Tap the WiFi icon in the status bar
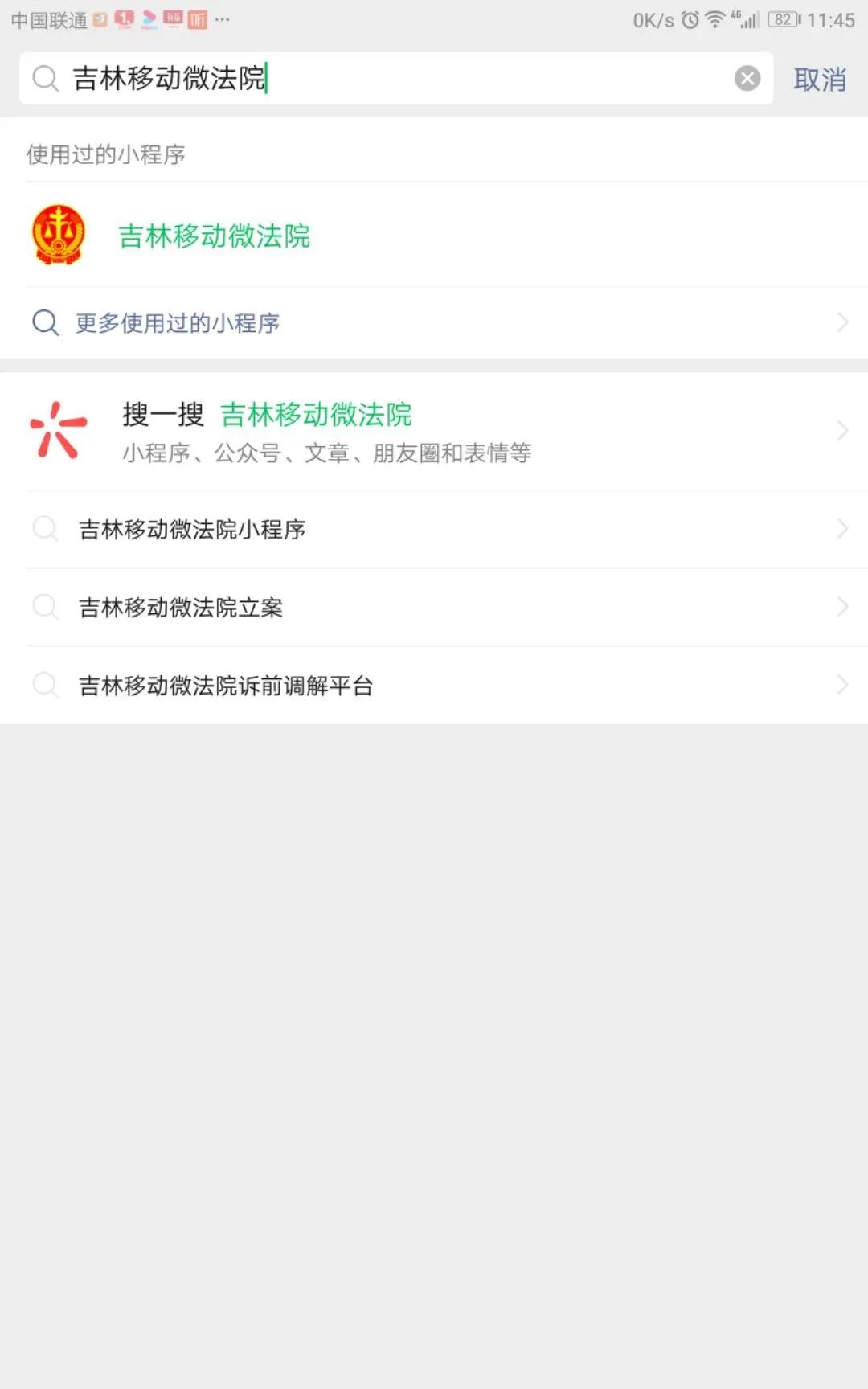 click(716, 20)
